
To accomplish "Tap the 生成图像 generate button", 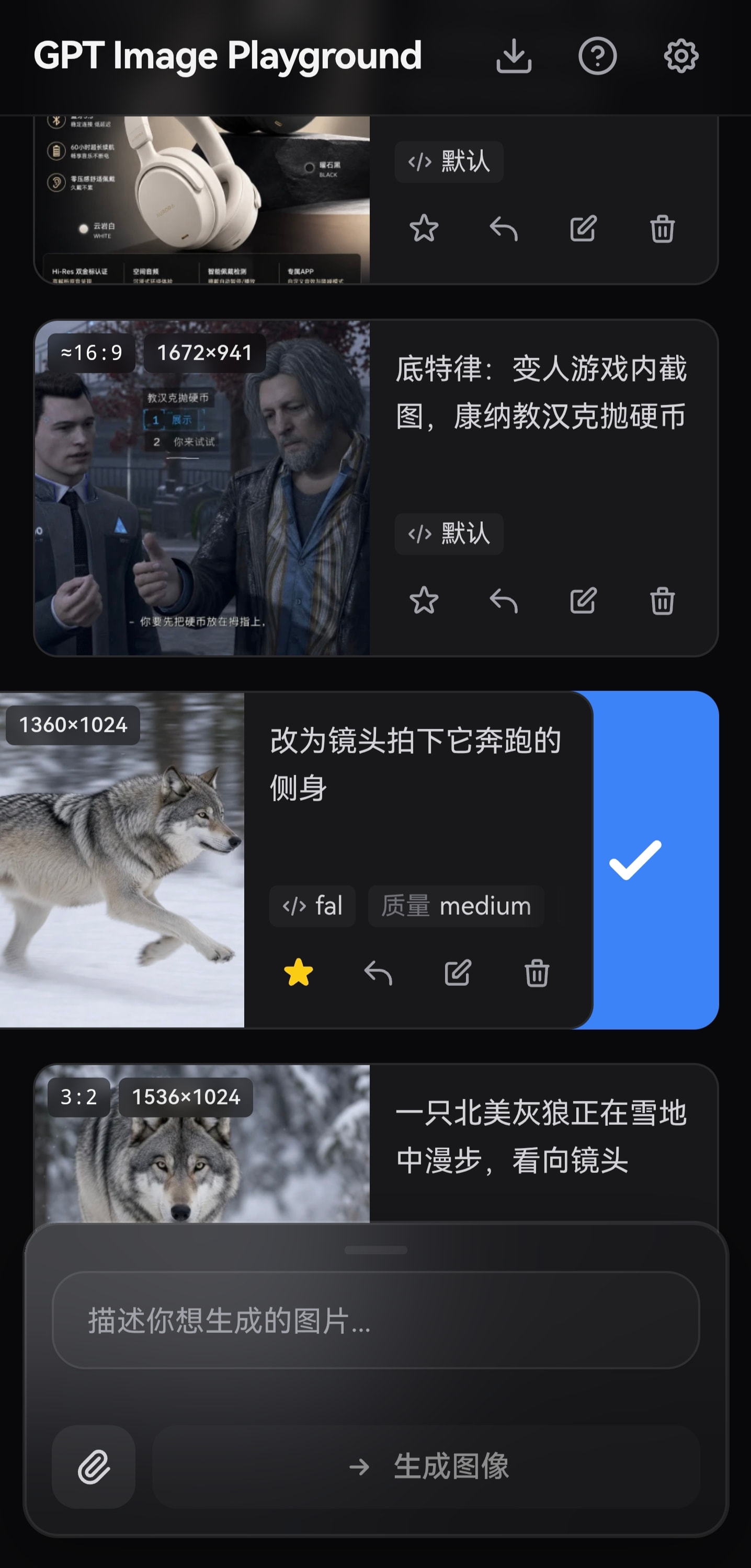I will [426, 1467].
